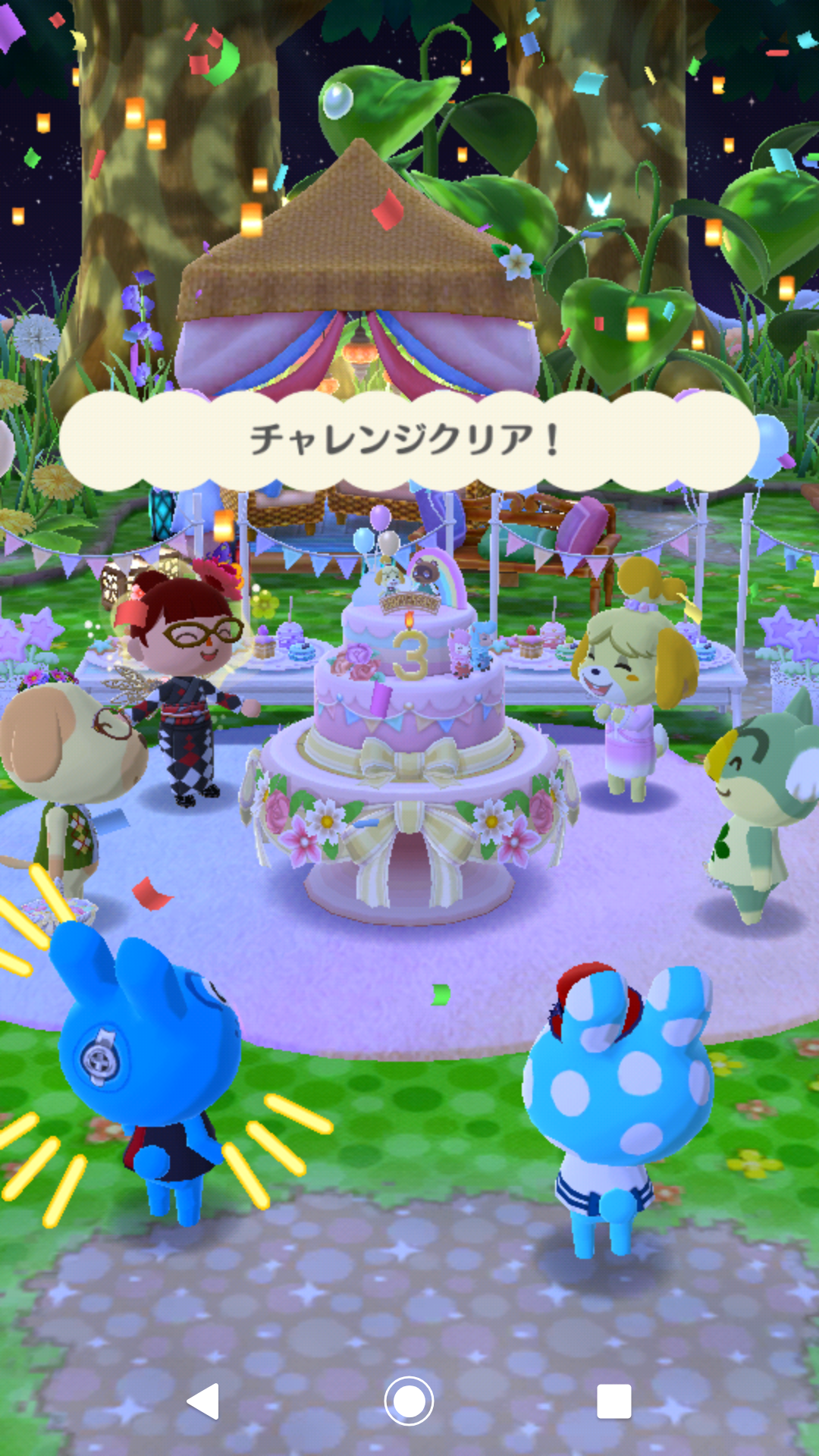Open the recent apps overview
This screenshot has height=1456, width=819.
click(613, 1401)
